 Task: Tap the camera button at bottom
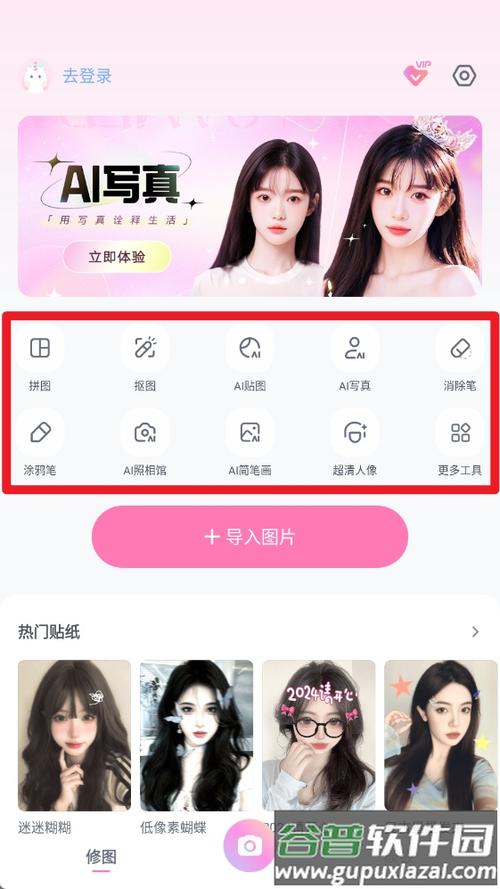(x=249, y=846)
